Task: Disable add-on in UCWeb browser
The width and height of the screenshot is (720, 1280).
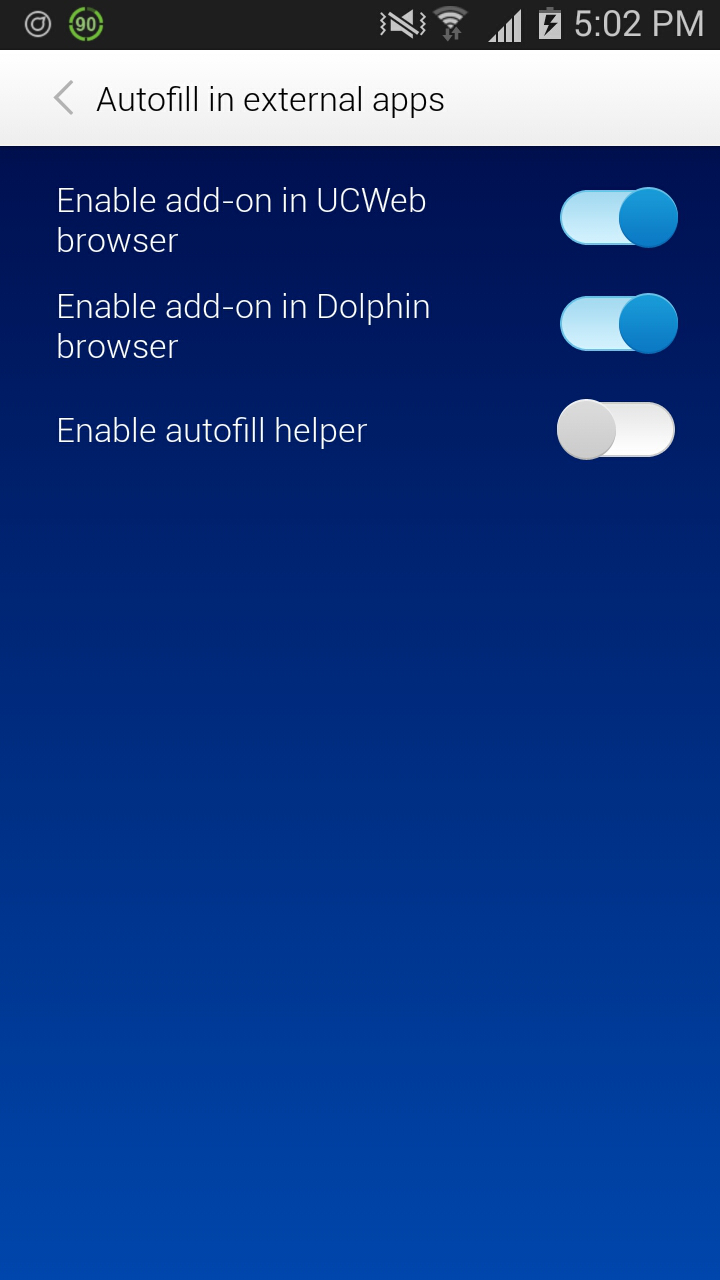Action: 618,217
